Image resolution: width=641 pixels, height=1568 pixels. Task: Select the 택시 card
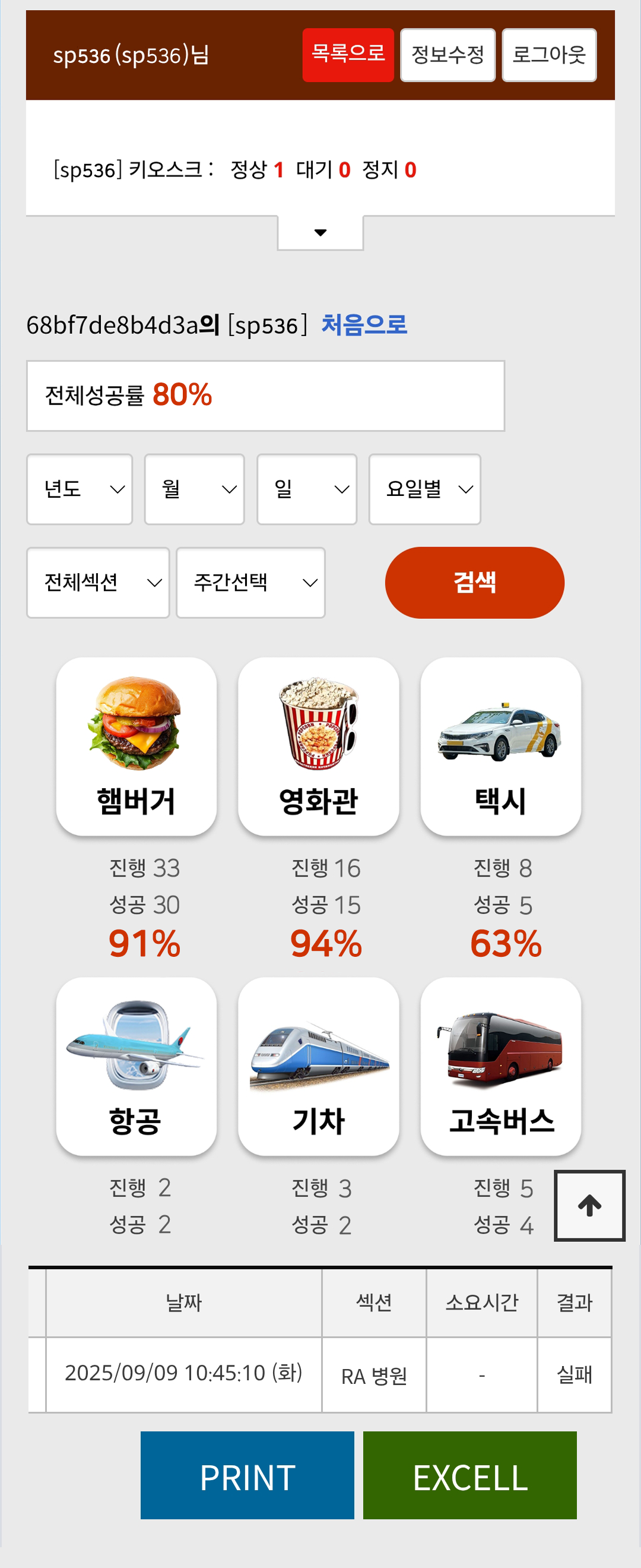tap(500, 746)
